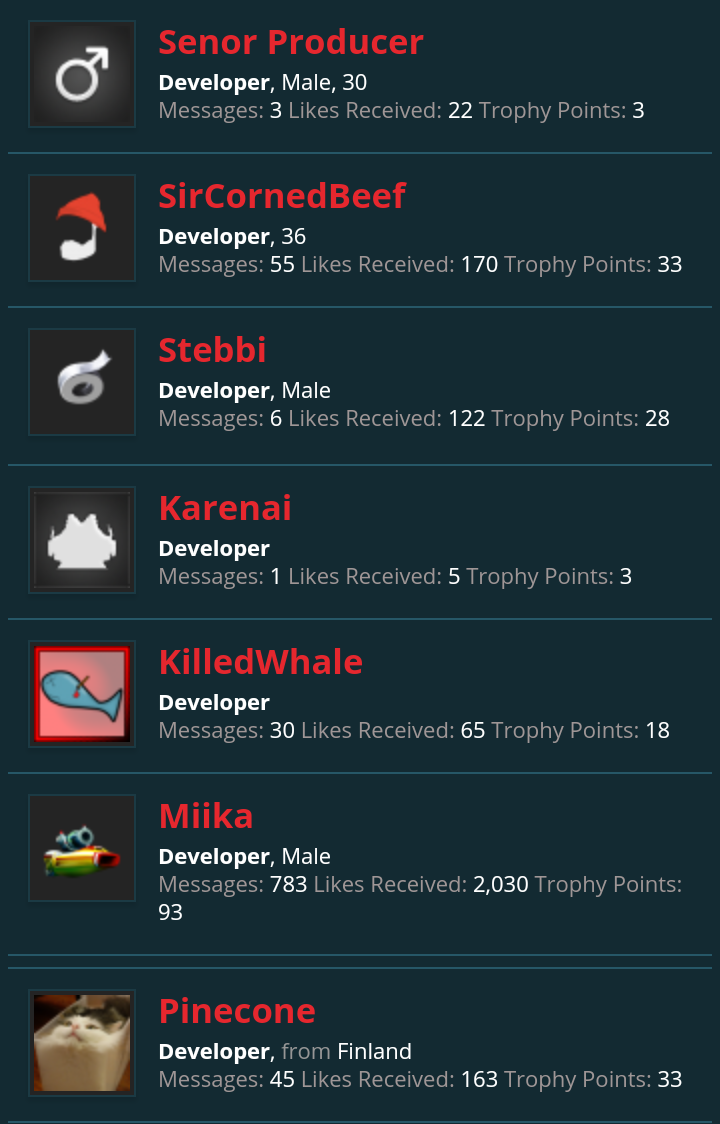The width and height of the screenshot is (720, 1124).
Task: Open Miika's colorful ship avatar
Action: pos(82,849)
